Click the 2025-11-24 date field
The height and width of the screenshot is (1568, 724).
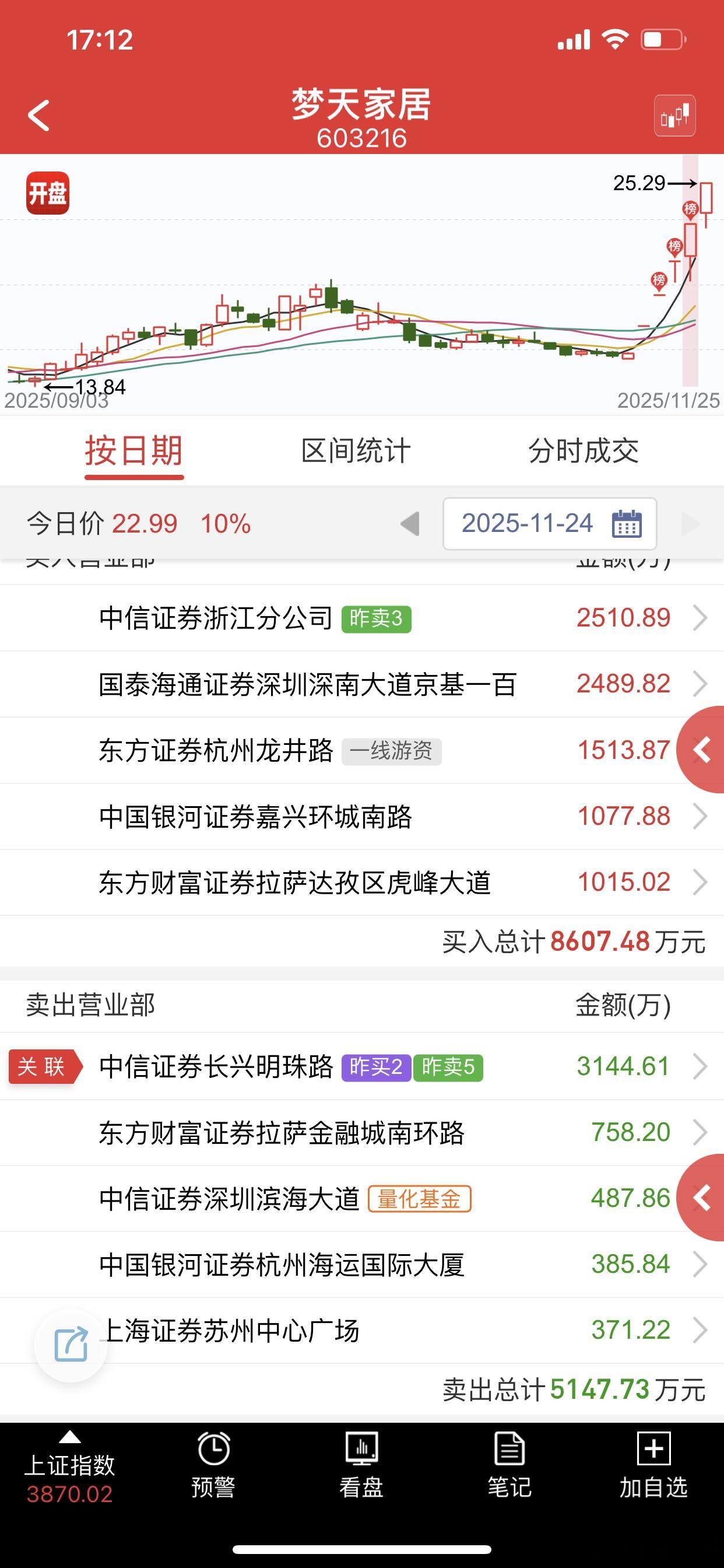coord(528,523)
